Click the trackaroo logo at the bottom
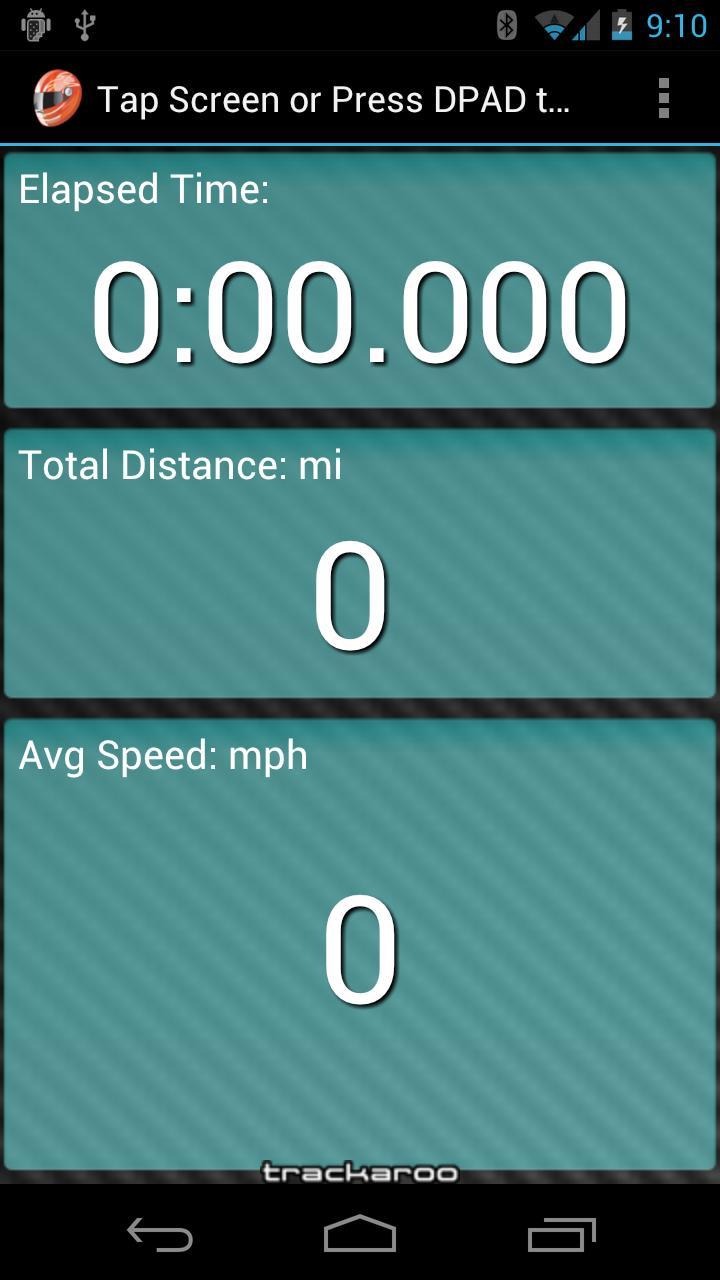Screen dimensions: 720x1280 (x=360, y=1170)
